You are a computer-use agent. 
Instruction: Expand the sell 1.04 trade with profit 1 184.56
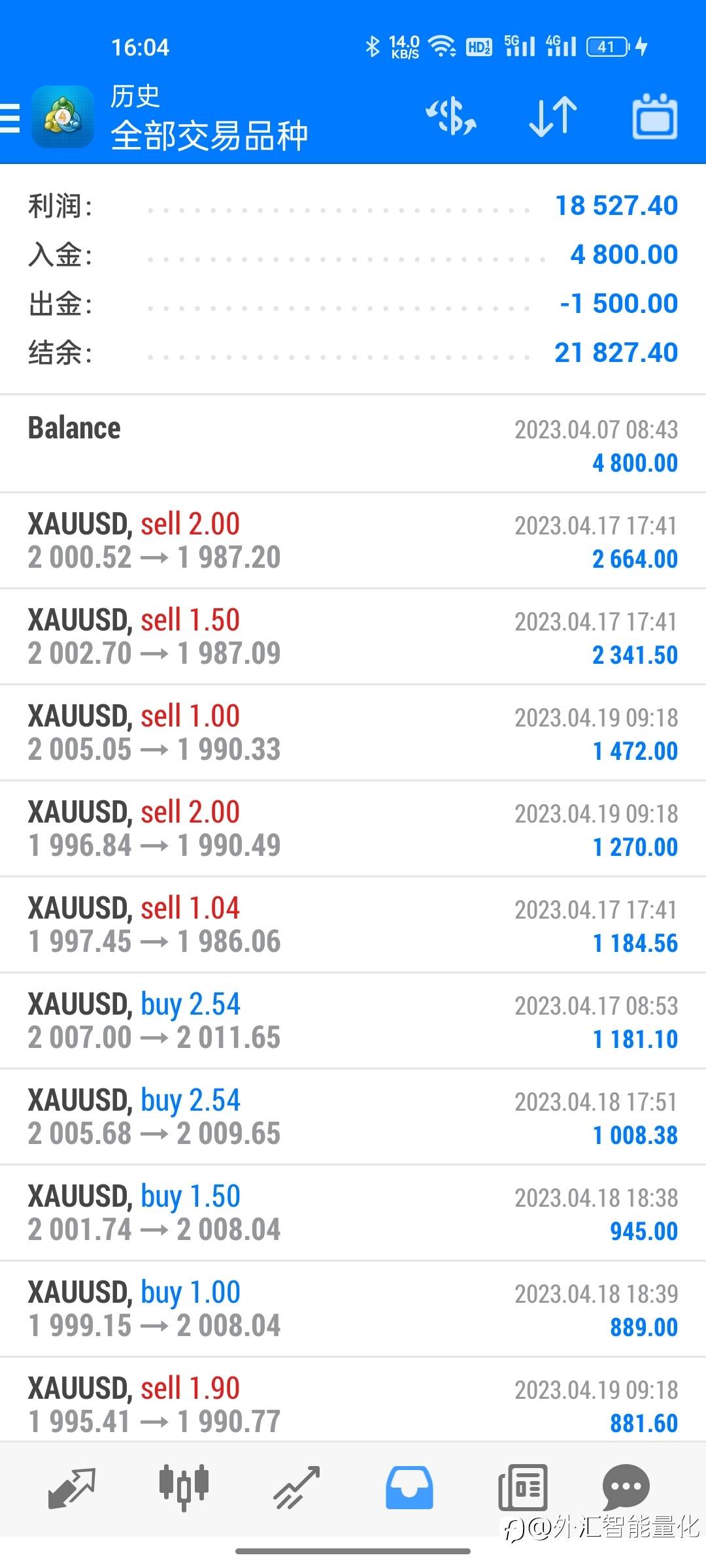pos(353,925)
